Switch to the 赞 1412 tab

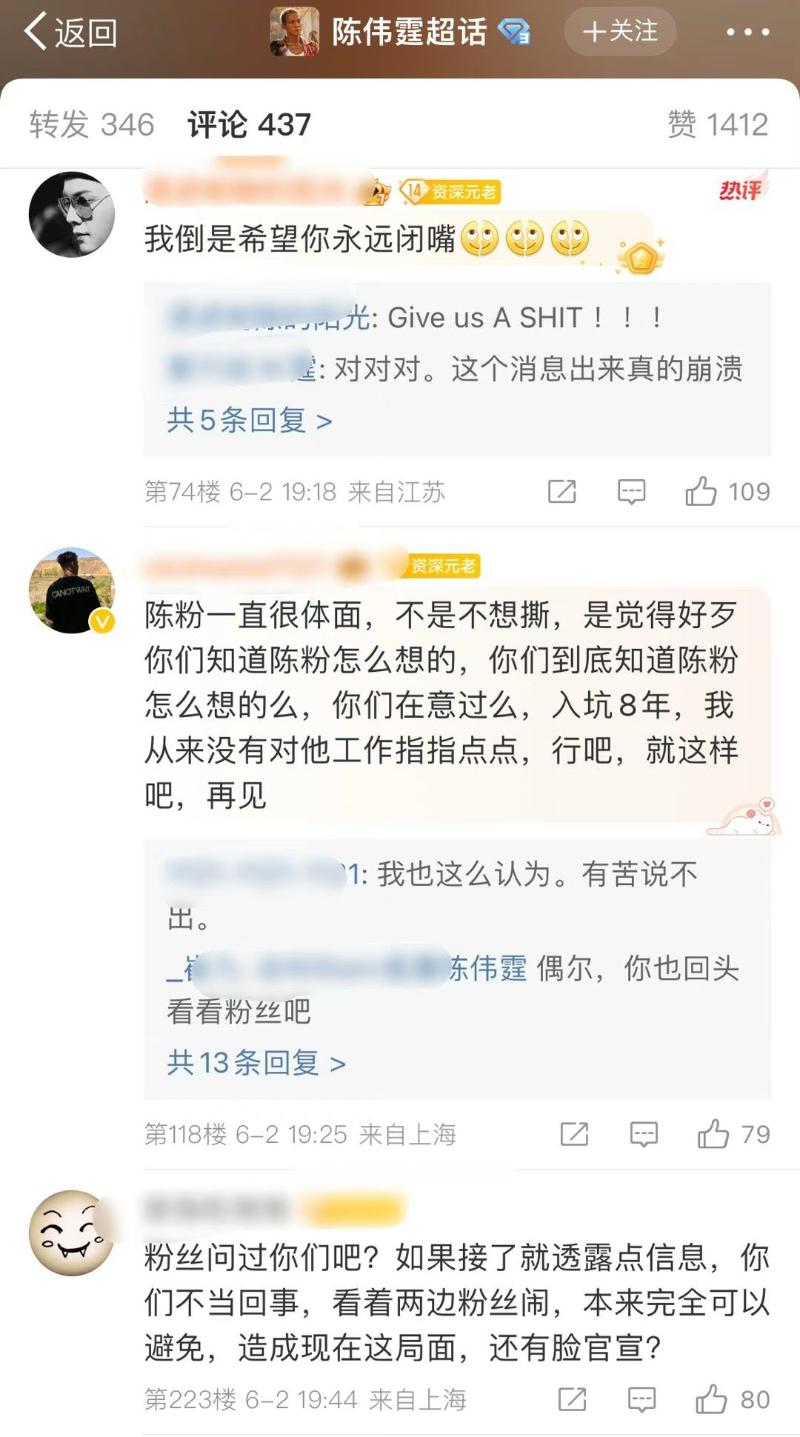[717, 124]
